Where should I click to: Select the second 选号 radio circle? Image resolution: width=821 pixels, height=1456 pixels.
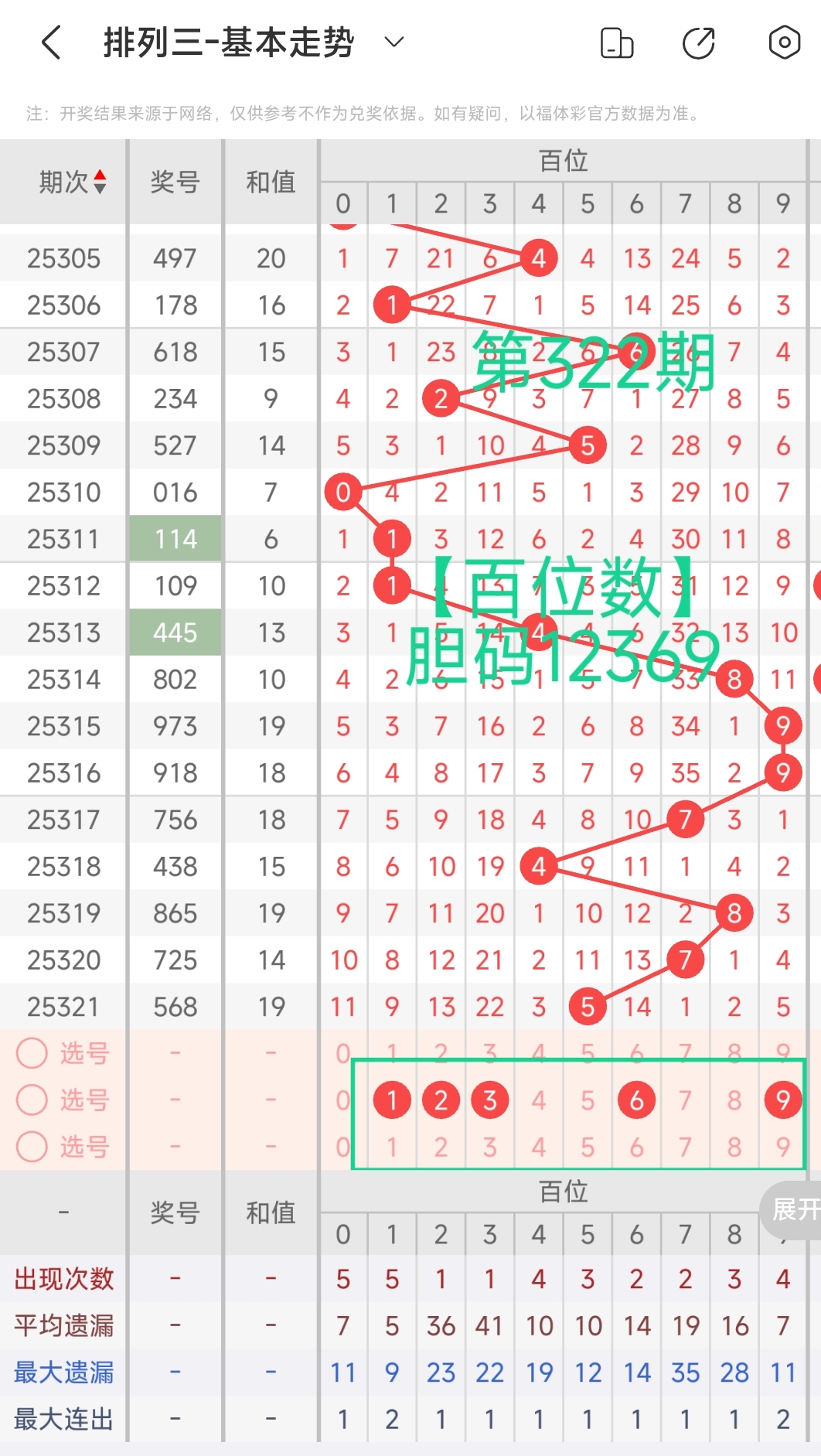tap(32, 1100)
